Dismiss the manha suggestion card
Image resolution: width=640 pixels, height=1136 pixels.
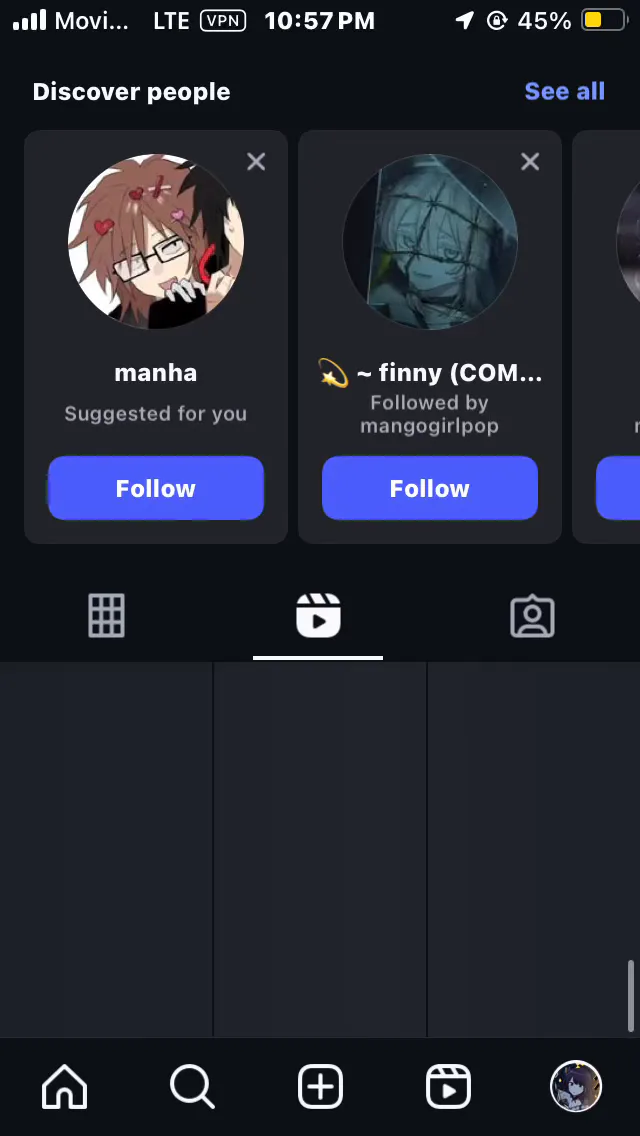[x=256, y=162]
